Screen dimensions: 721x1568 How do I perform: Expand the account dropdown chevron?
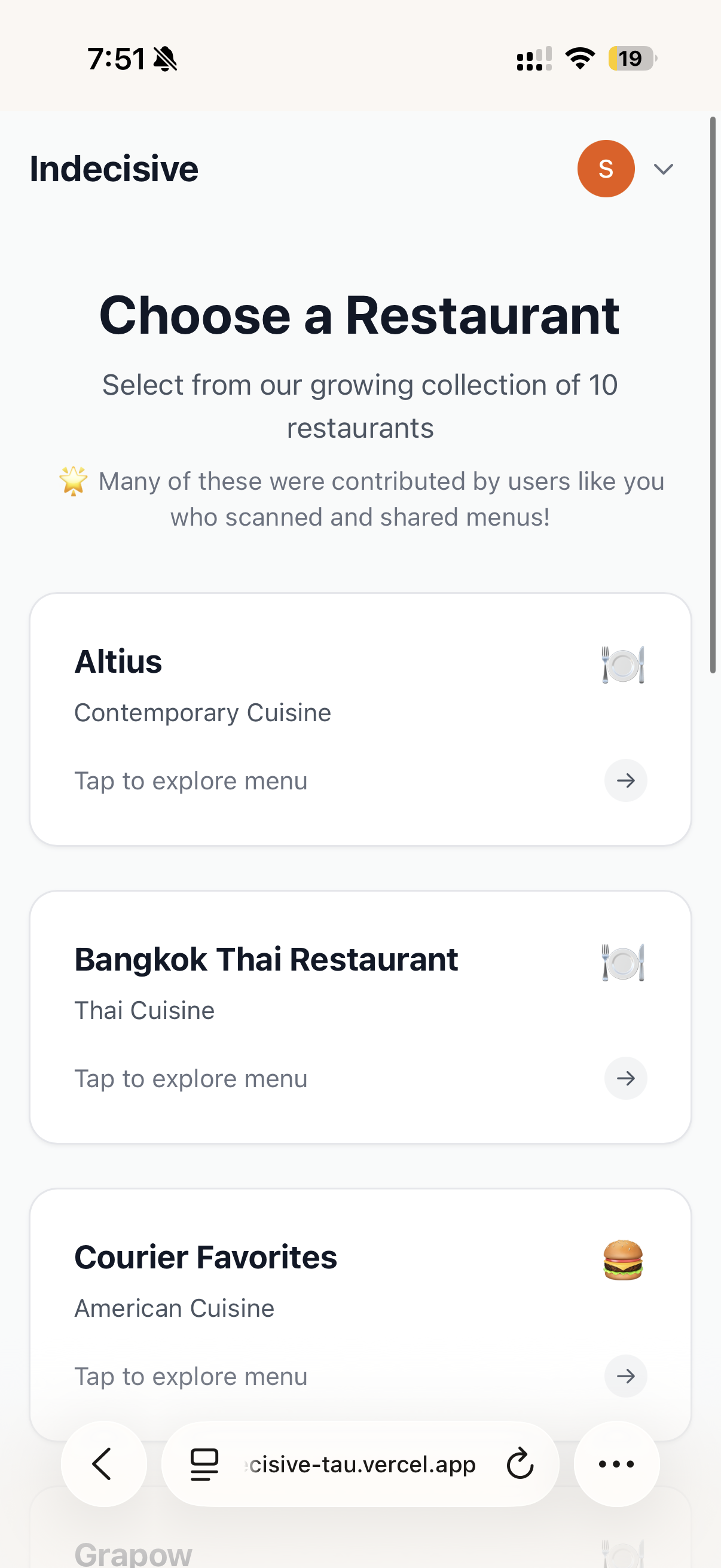(663, 169)
